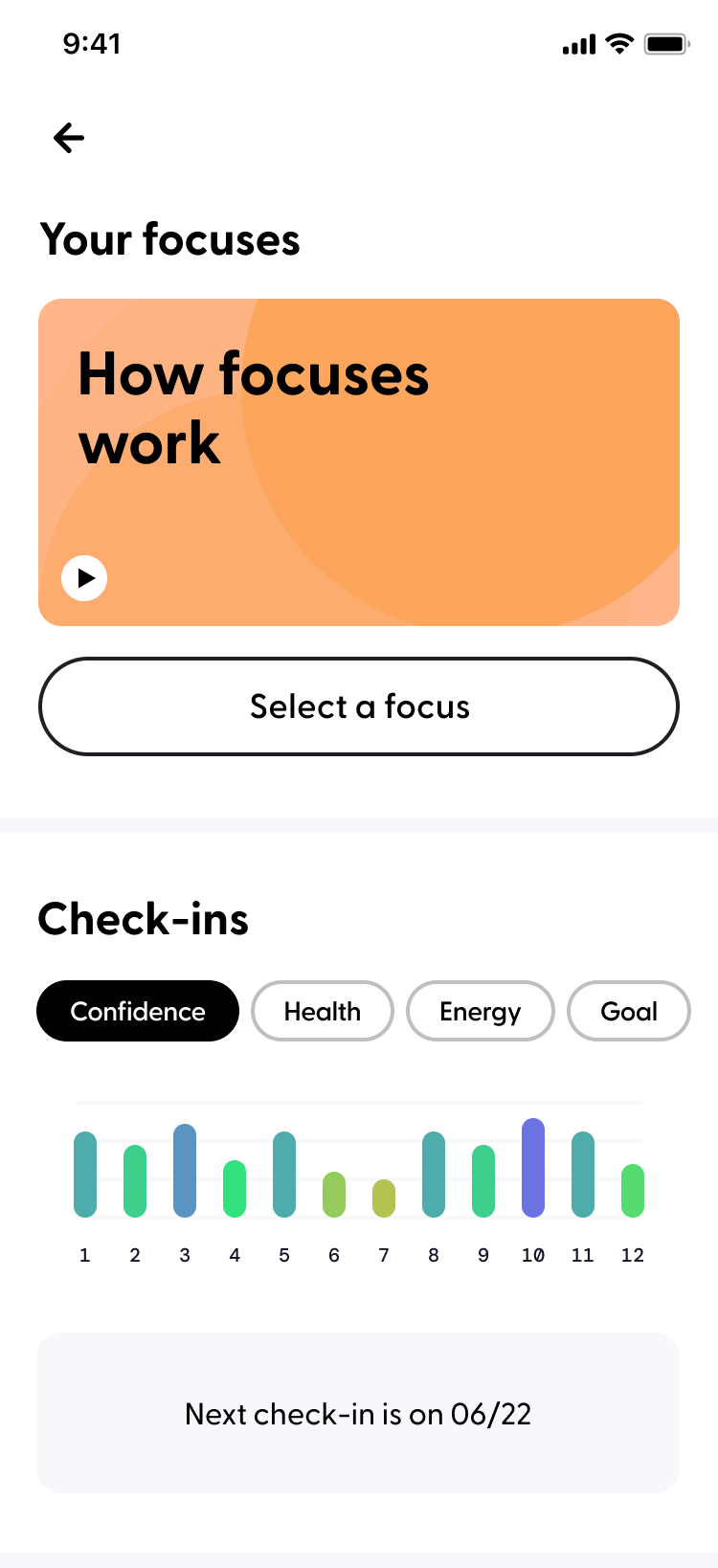Switch to the Health check-in chip
Viewport: 718px width, 1568px height.
coord(323,1011)
